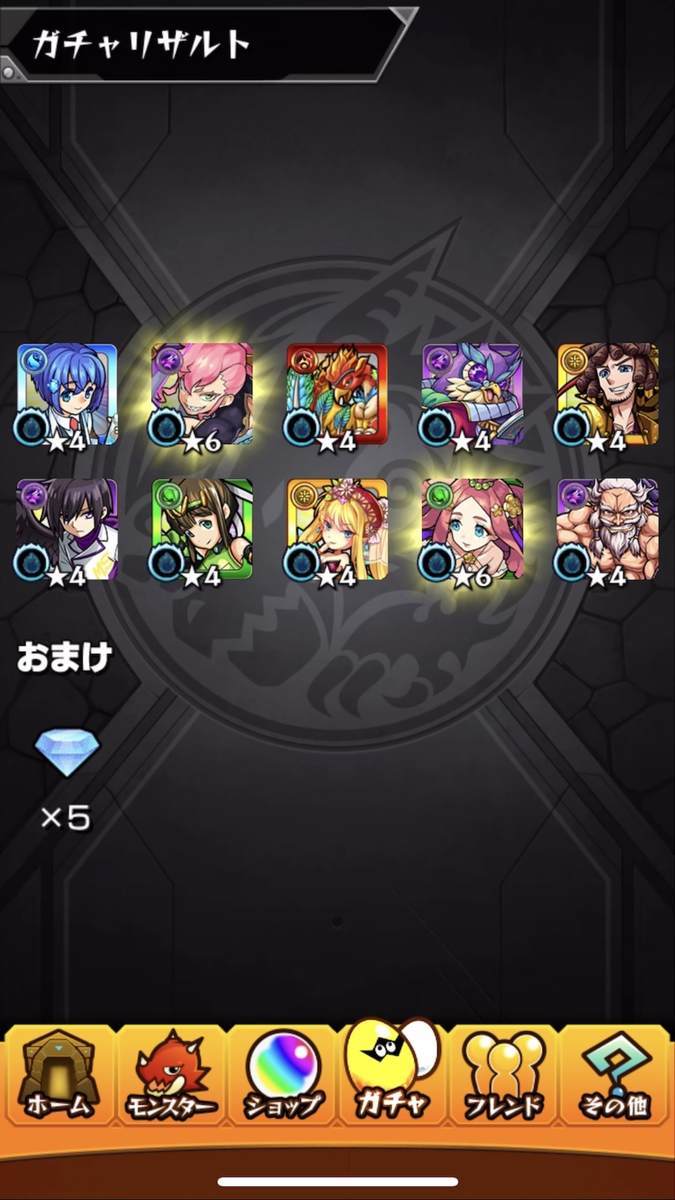Screen dimensions: 675x1200
Task: View the ★6 girl with flower hair
Action: click(x=472, y=530)
